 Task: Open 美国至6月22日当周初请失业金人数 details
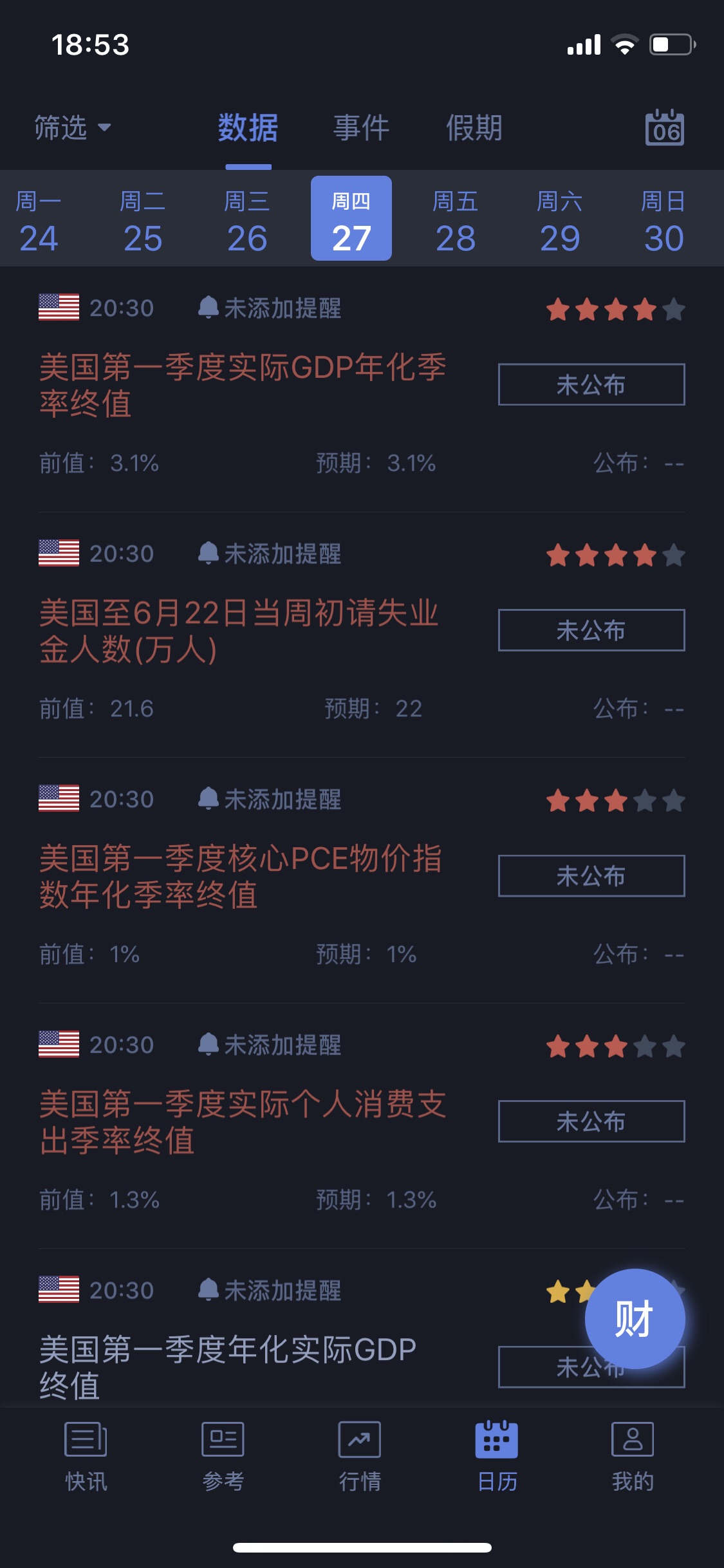pyautogui.click(x=239, y=631)
